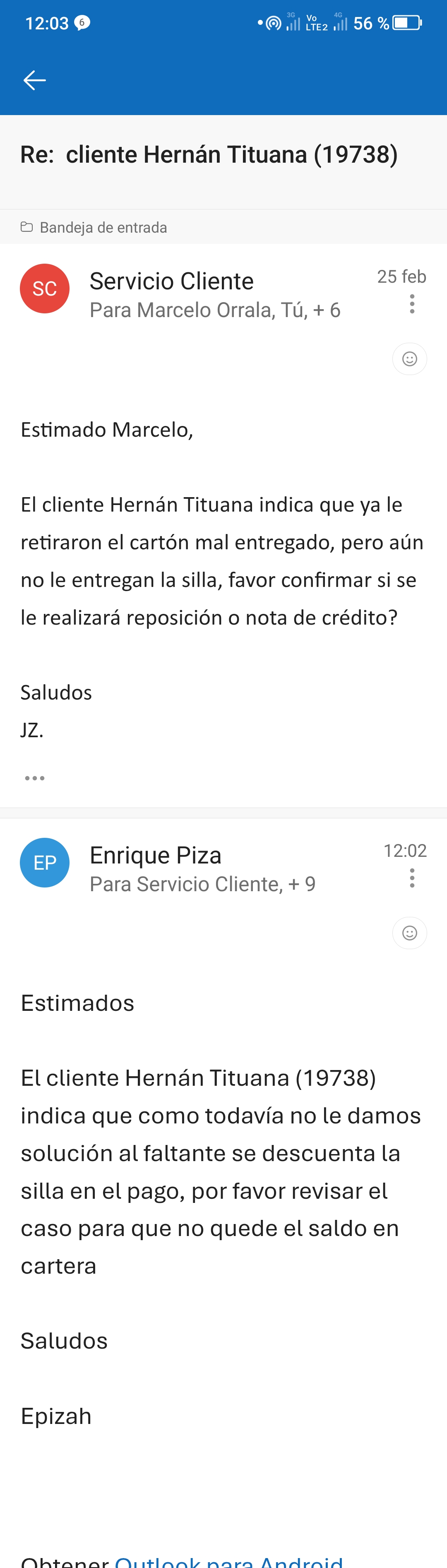447x1568 pixels.
Task: React with emoji to Enrique Piza's message
Action: (409, 933)
